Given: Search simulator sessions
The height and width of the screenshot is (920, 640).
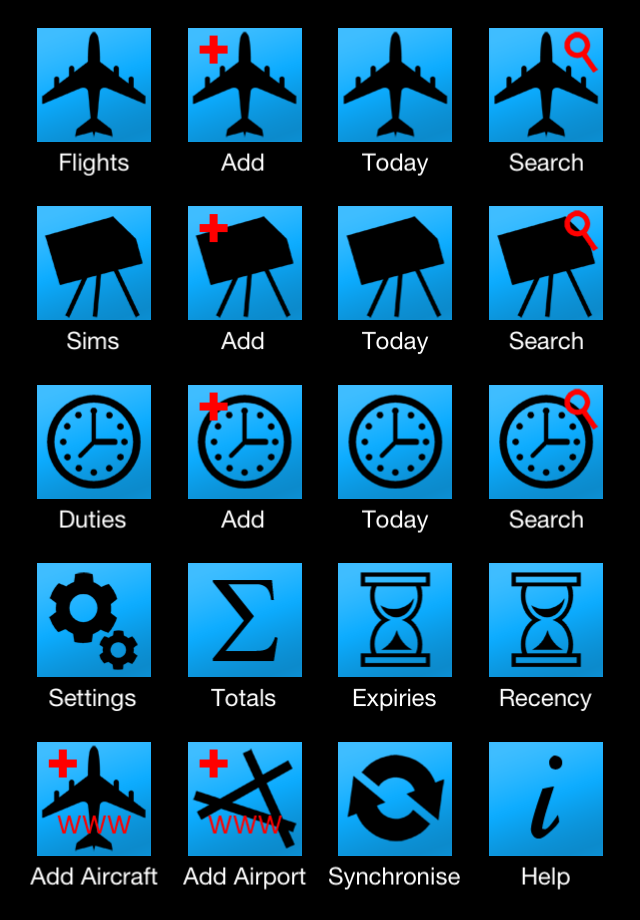Looking at the screenshot, I should coord(546,263).
